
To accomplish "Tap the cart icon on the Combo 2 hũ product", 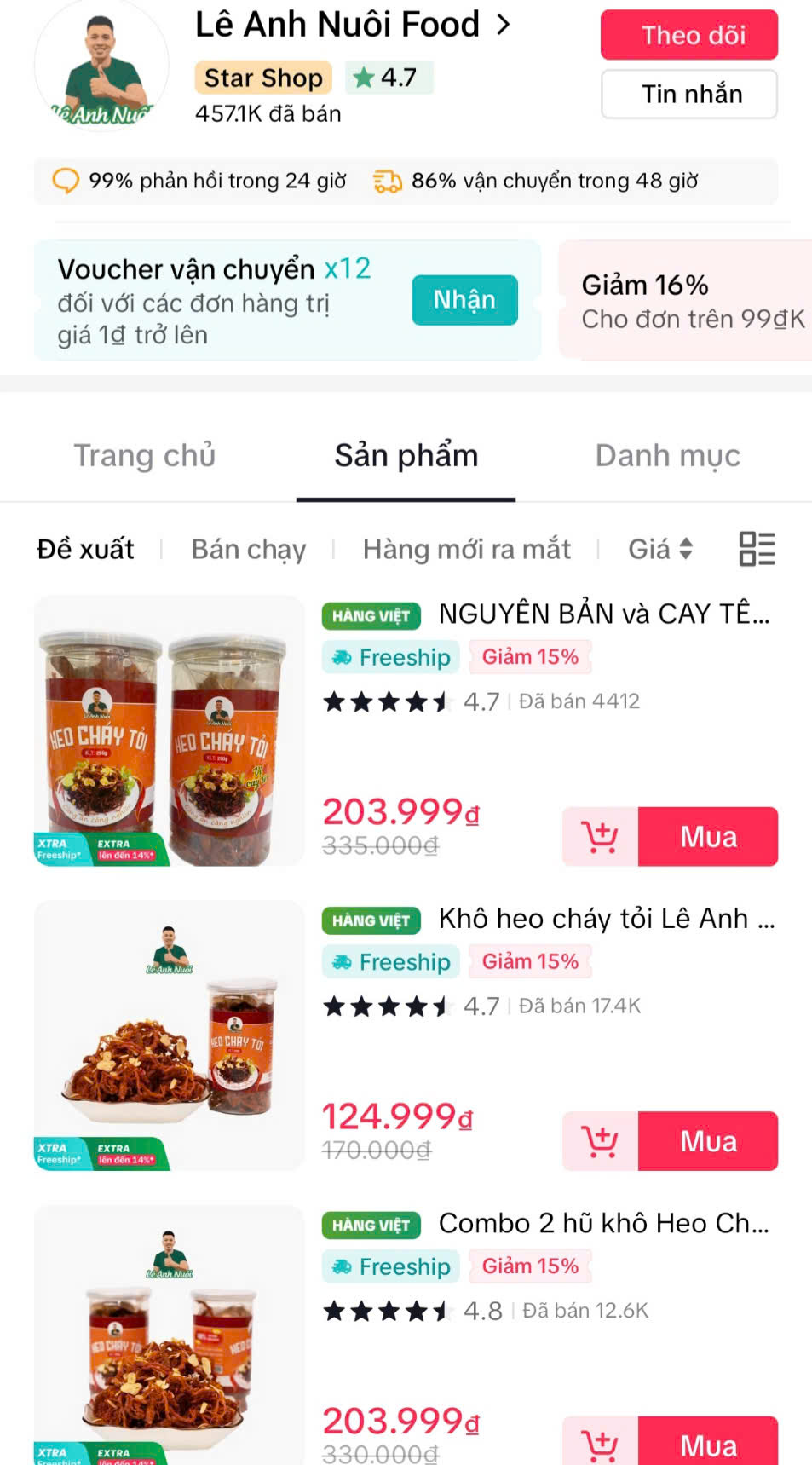I will click(599, 1442).
